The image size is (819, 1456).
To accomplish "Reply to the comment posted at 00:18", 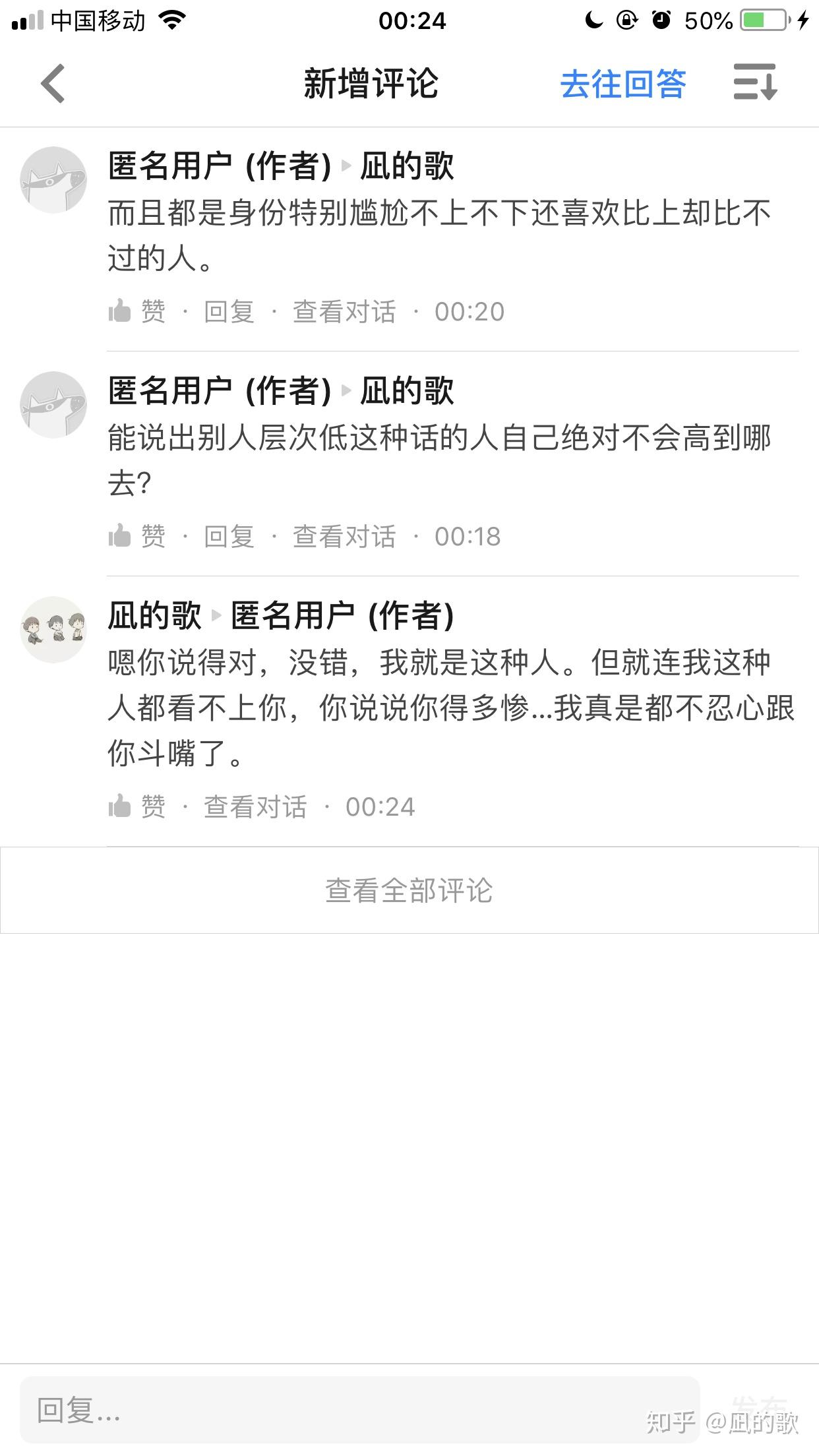I will (229, 536).
